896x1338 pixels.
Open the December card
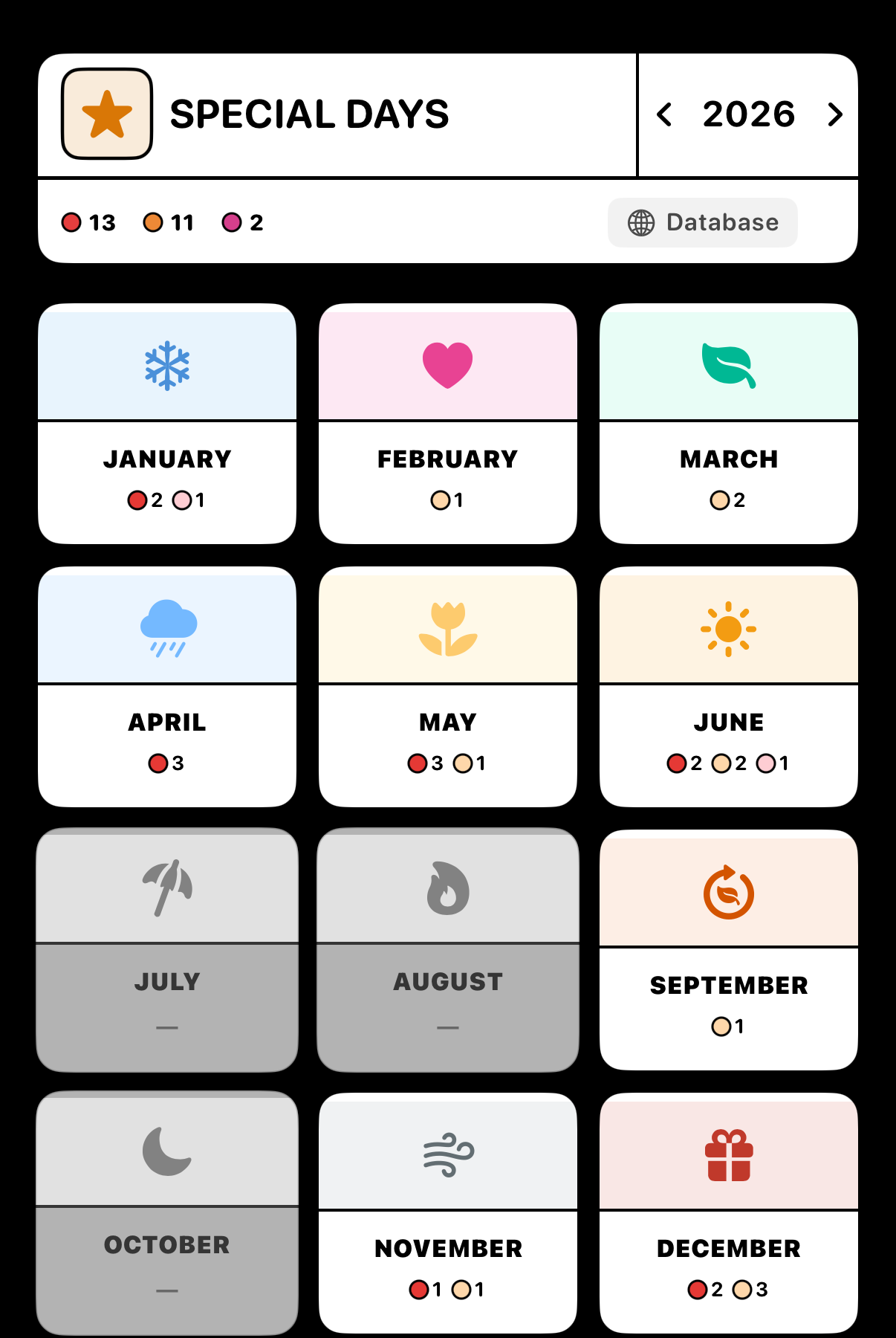[729, 1213]
